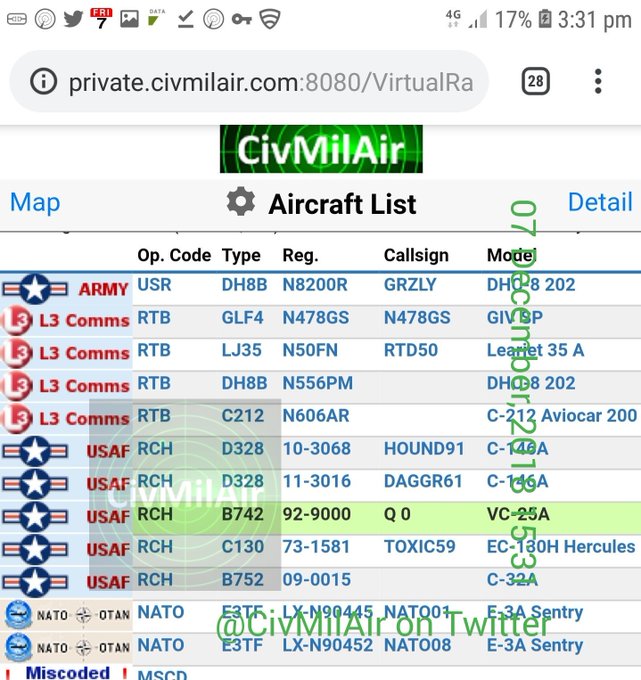
Task: Switch to the Map view
Action: click(35, 203)
